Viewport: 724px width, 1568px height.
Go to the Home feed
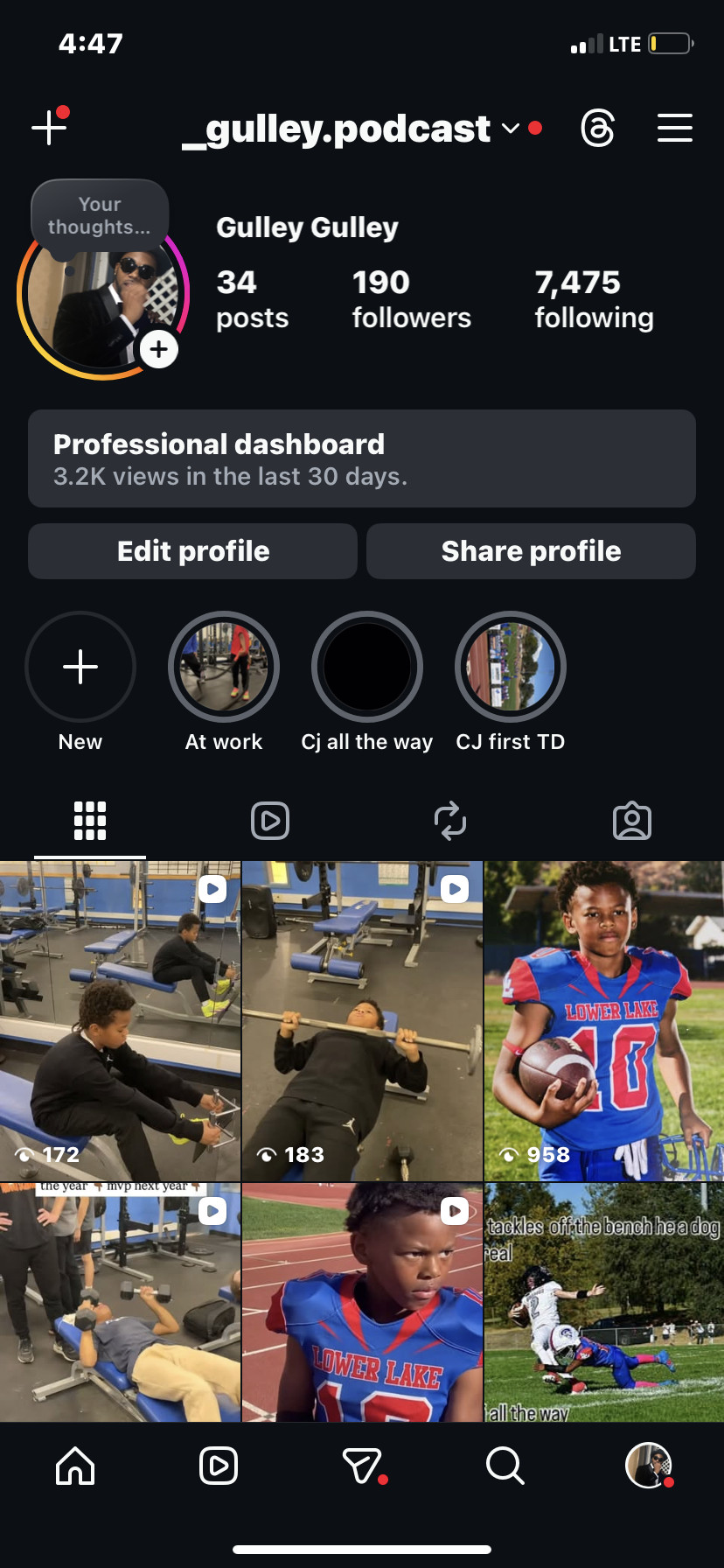pyautogui.click(x=75, y=1466)
